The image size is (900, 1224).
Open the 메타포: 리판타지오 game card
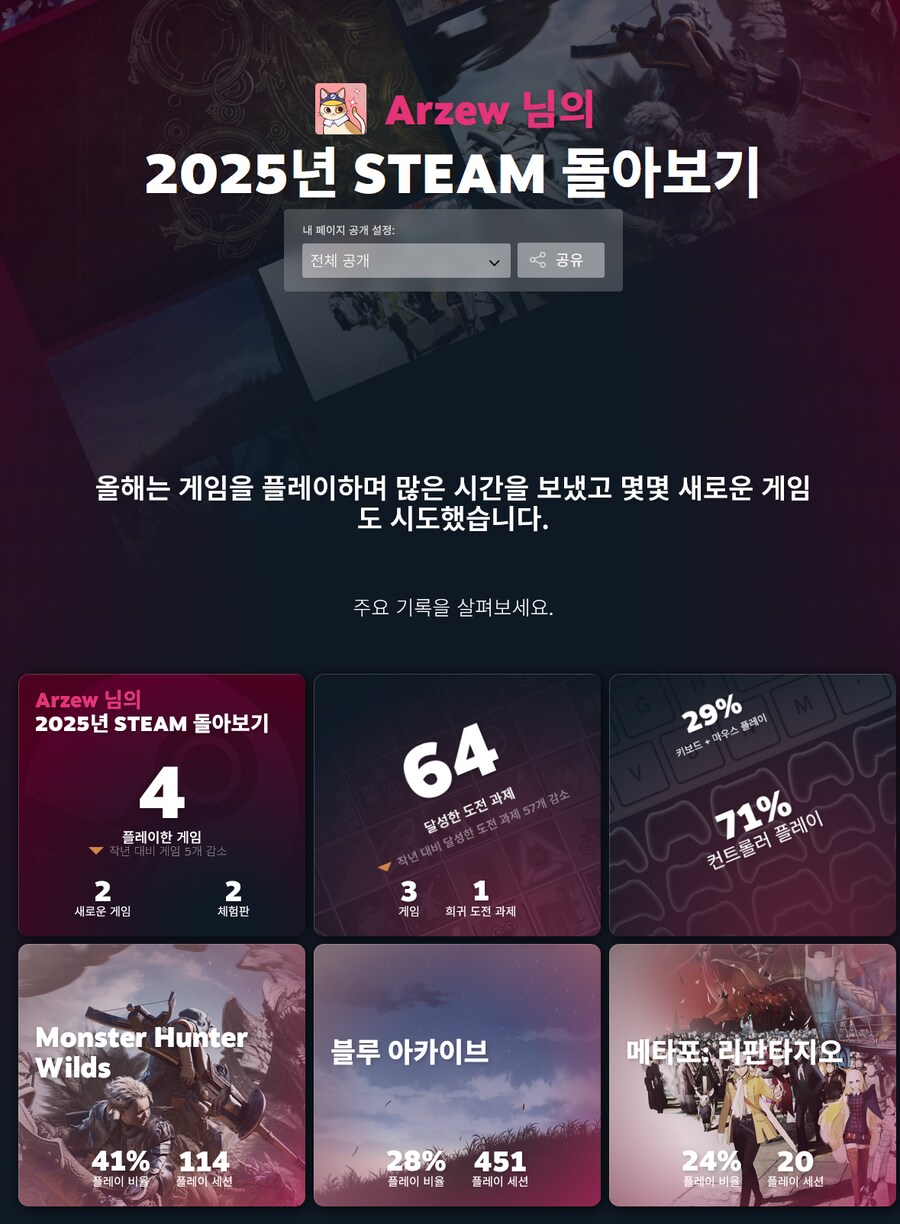[752, 1075]
